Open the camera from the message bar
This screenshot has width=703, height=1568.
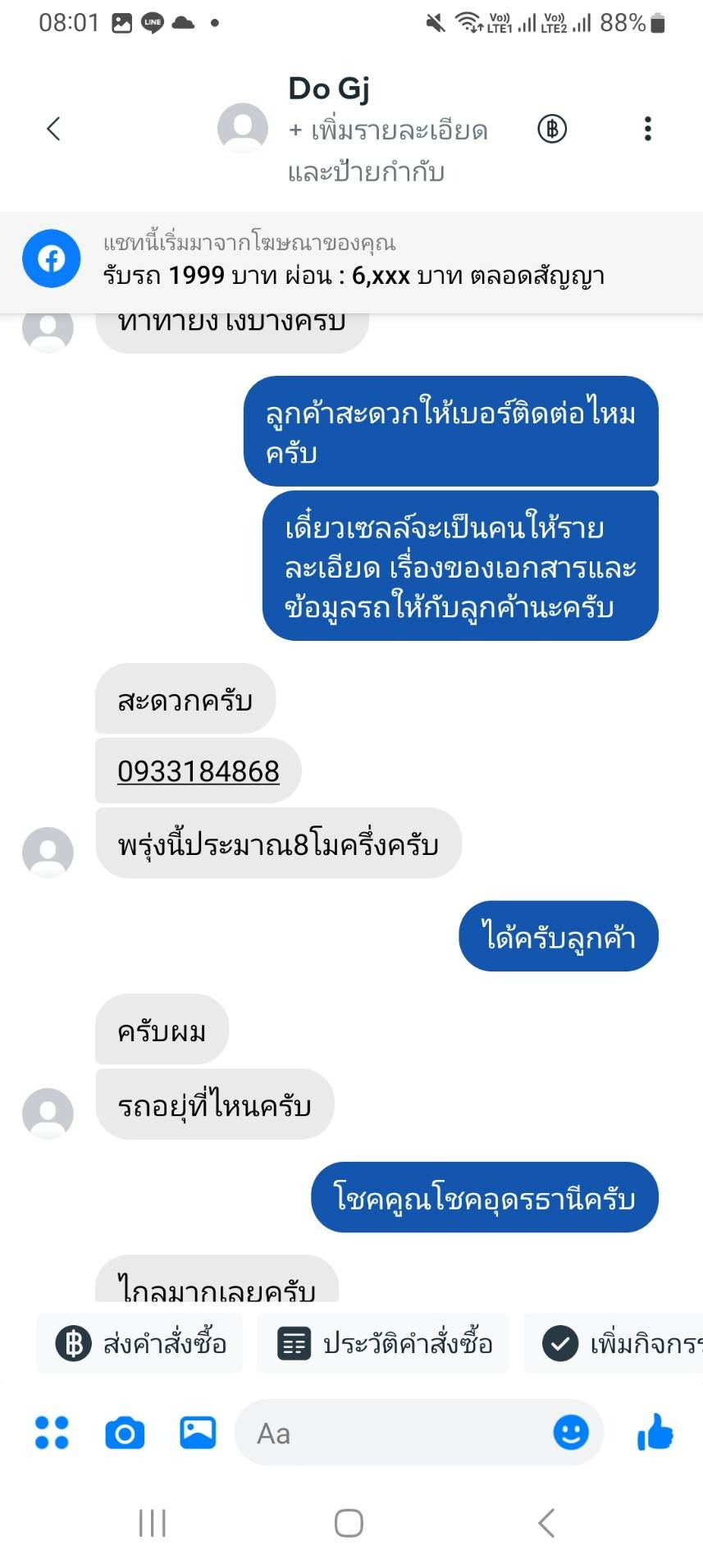pos(125,1433)
